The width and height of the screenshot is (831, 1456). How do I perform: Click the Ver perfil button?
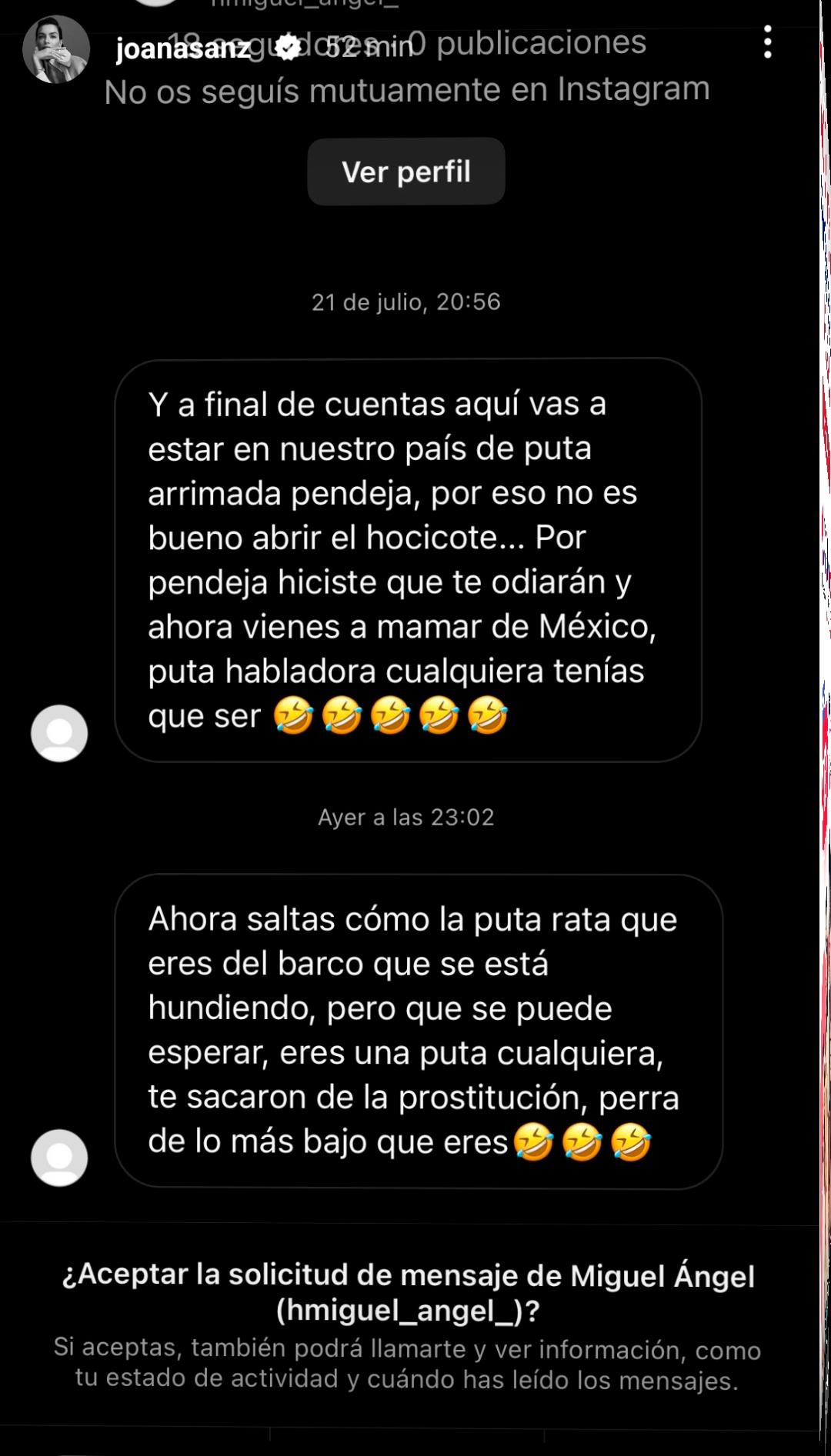point(406,171)
